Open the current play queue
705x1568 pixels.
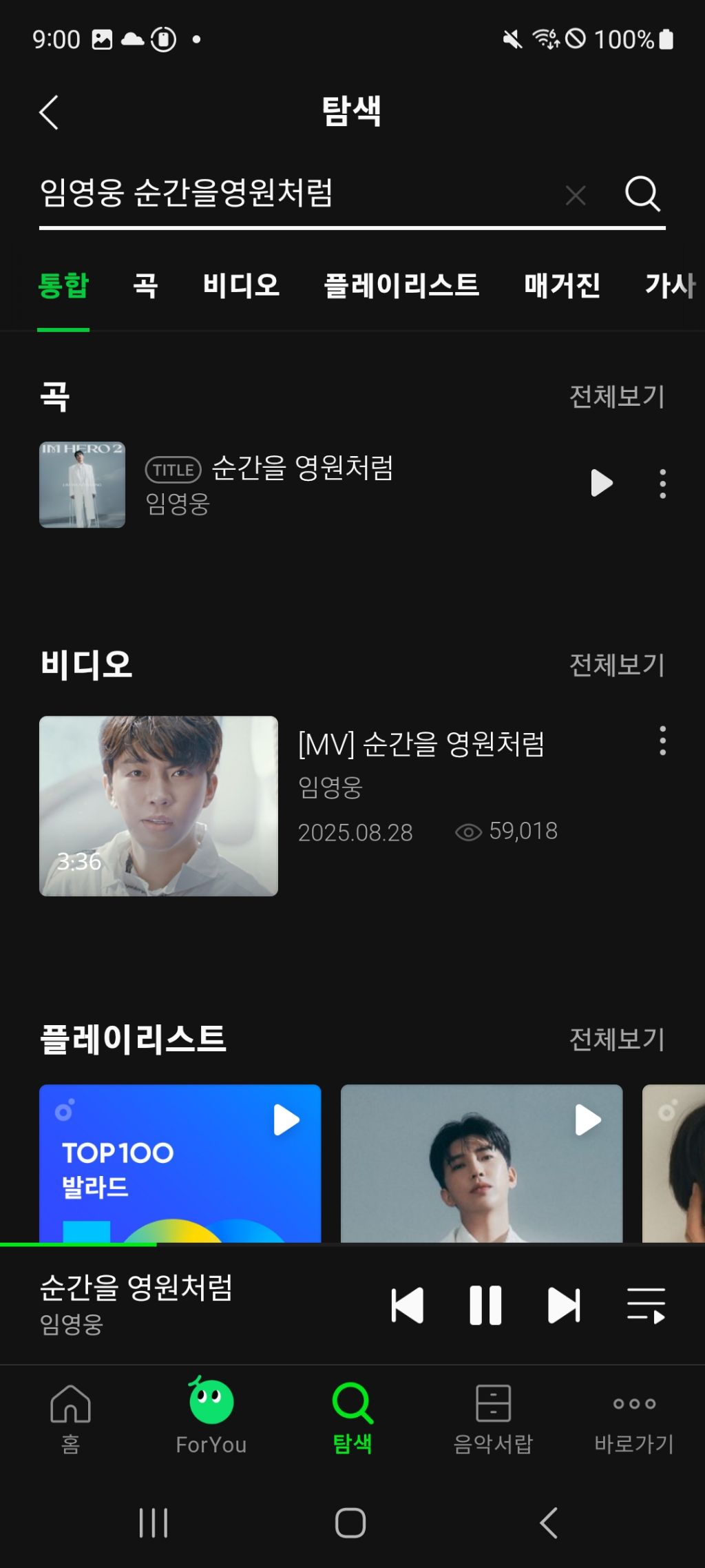coord(646,1306)
